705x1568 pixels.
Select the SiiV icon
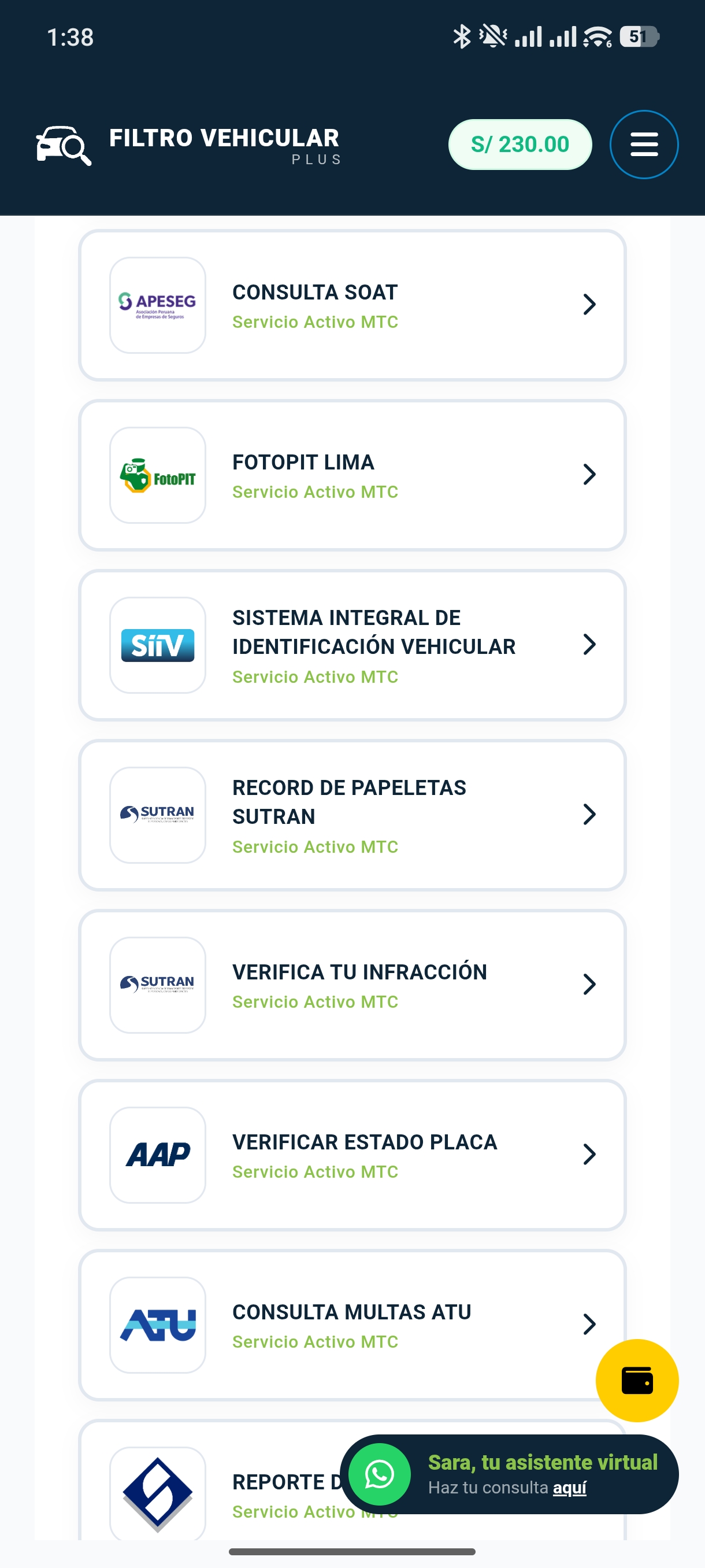(157, 645)
